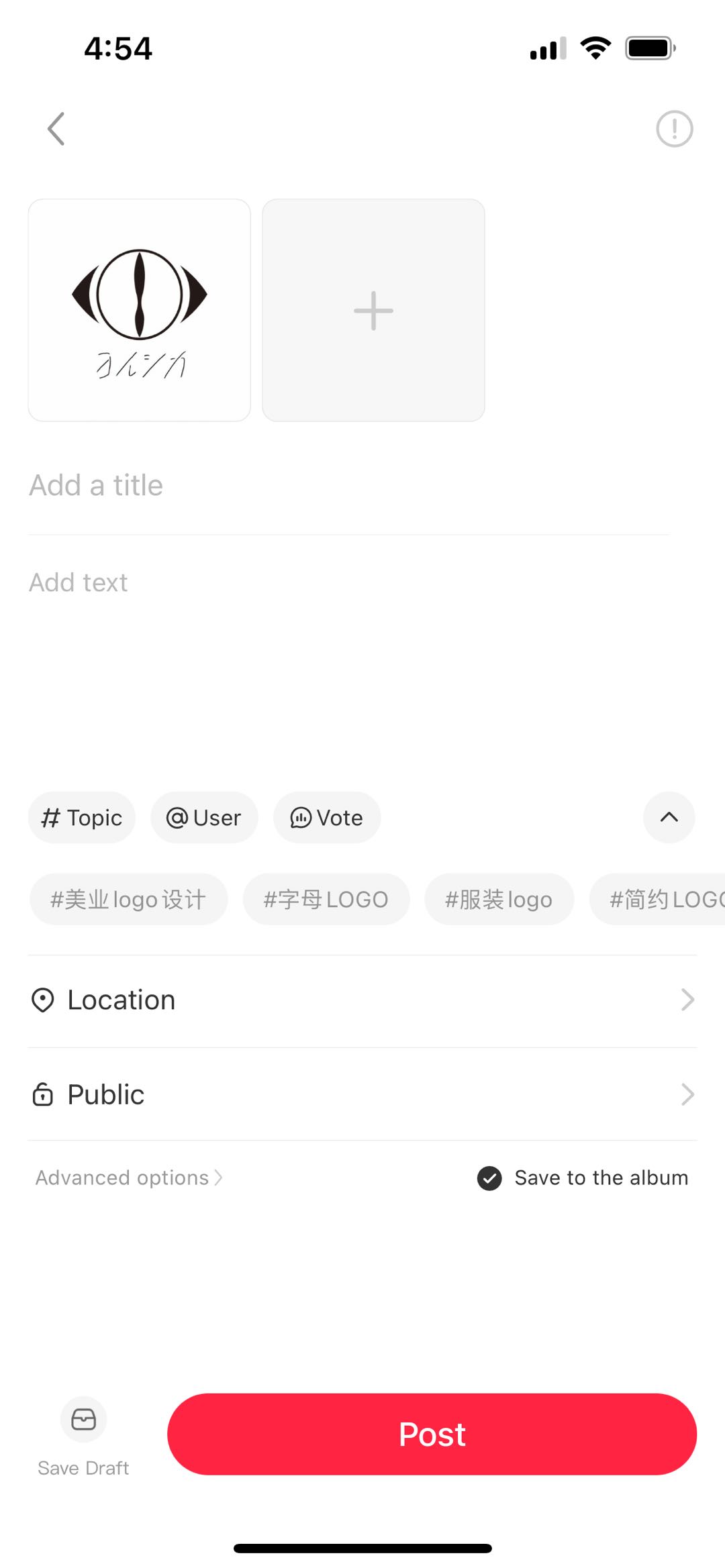Image resolution: width=725 pixels, height=1568 pixels.
Task: Uncheck Save to the album
Action: pos(582,1178)
